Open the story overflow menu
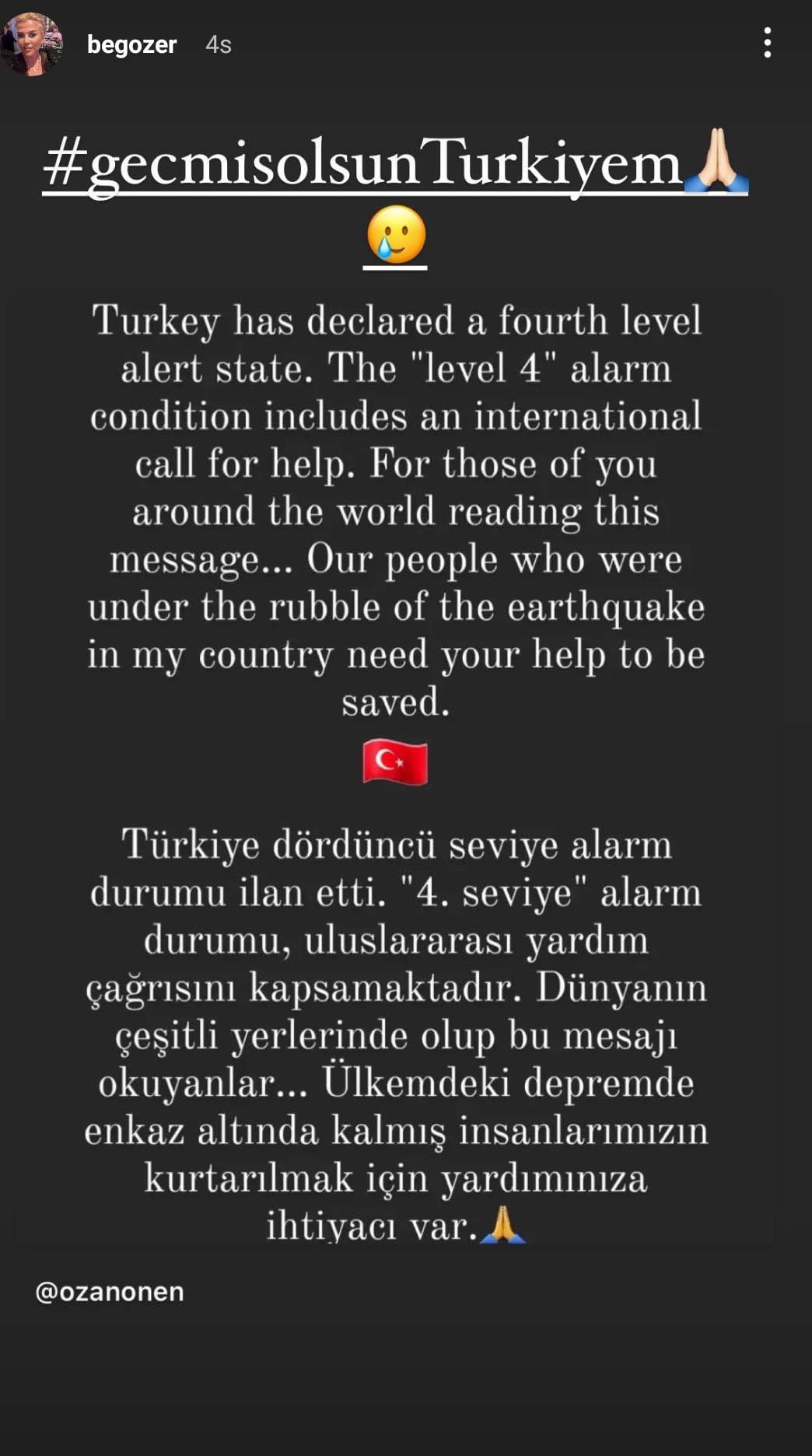The height and width of the screenshot is (1456, 812). coord(767,44)
